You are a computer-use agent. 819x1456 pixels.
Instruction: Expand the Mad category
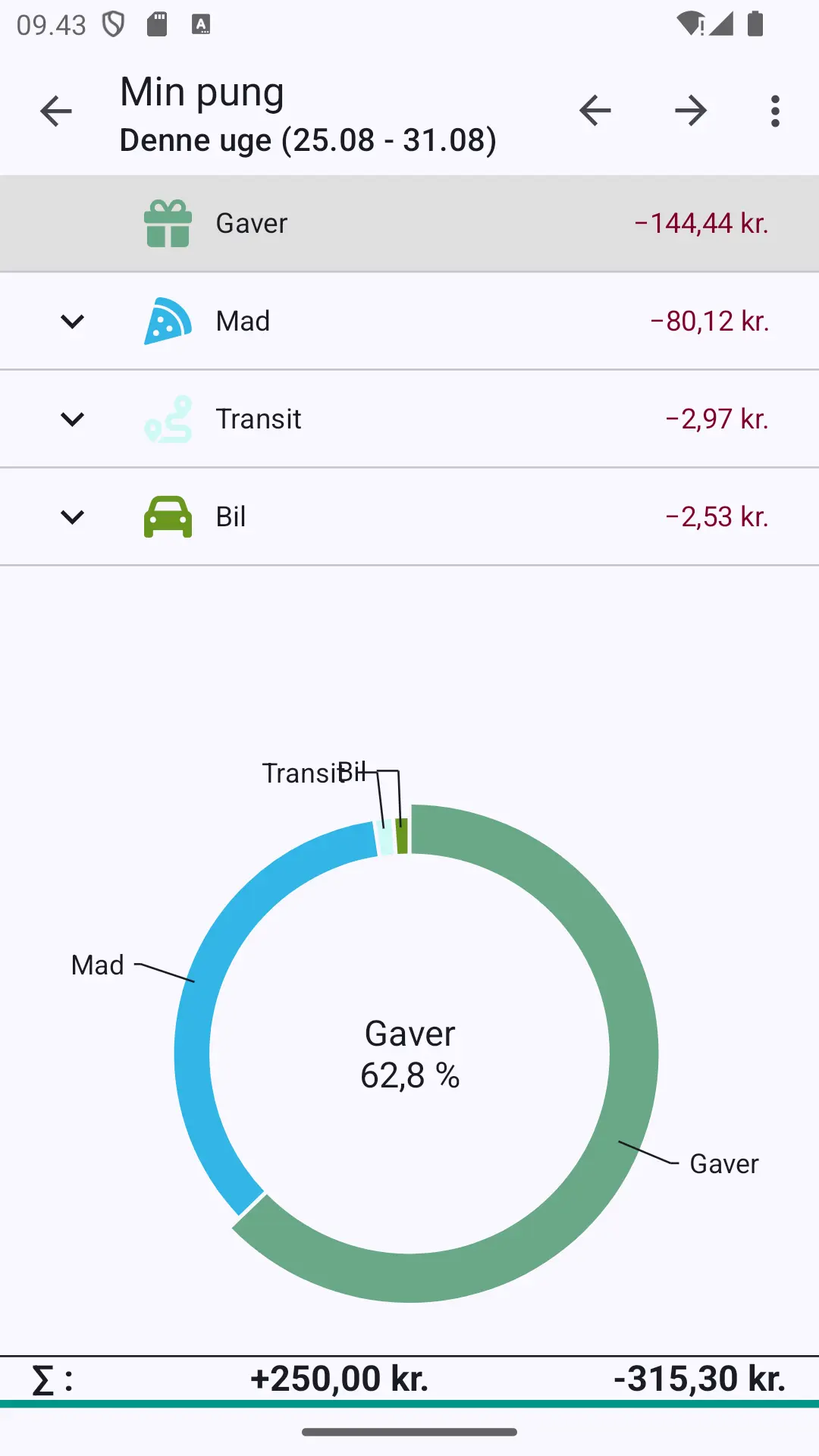coord(72,322)
